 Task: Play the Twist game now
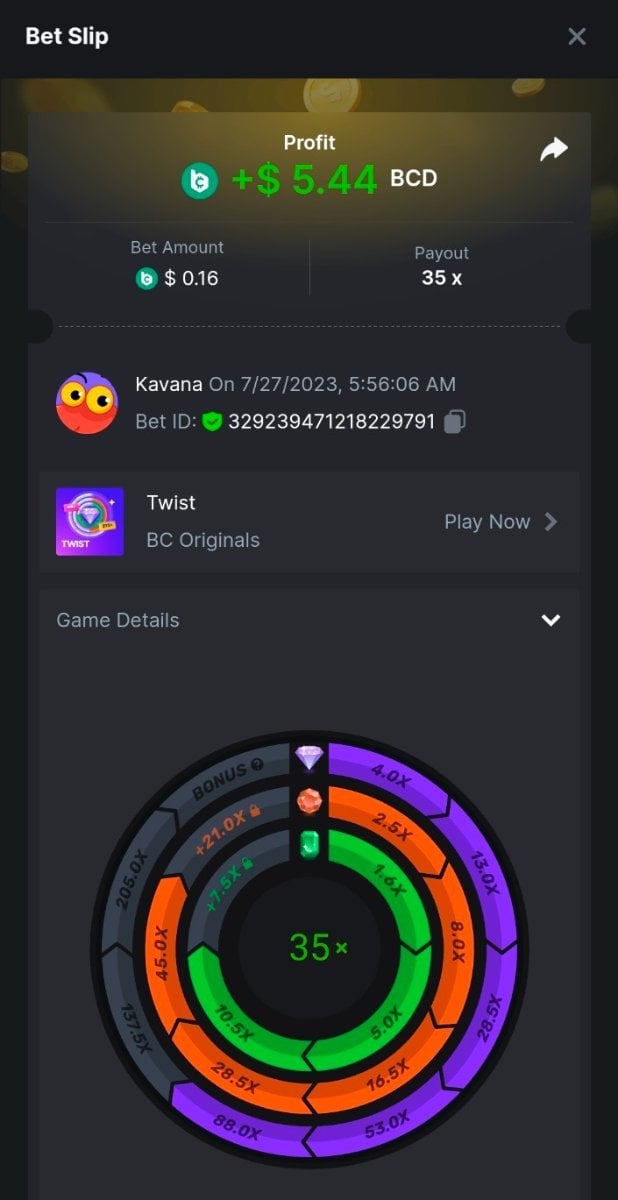coord(500,522)
